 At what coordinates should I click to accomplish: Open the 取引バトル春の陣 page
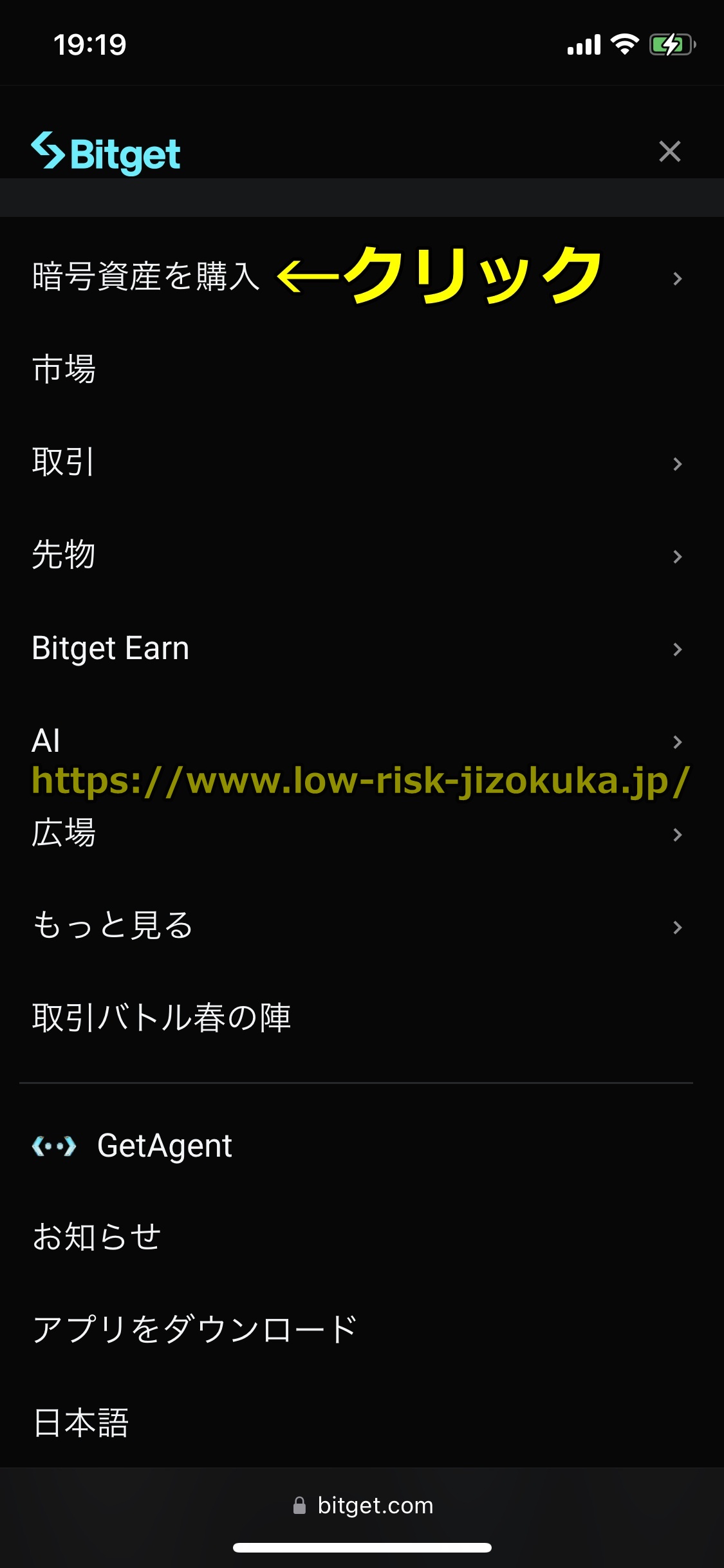pyautogui.click(x=161, y=1017)
